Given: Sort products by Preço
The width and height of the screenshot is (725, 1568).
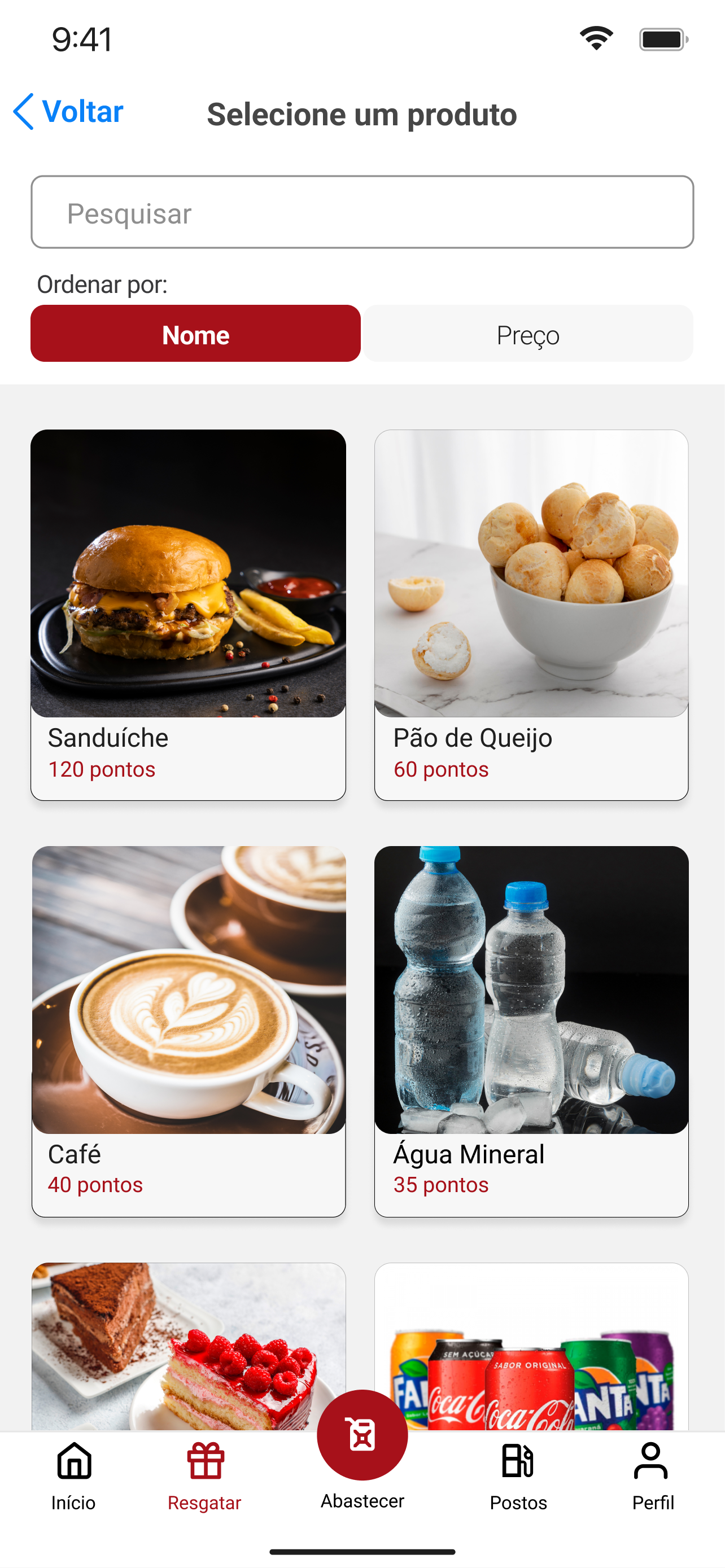Looking at the screenshot, I should 529,334.
